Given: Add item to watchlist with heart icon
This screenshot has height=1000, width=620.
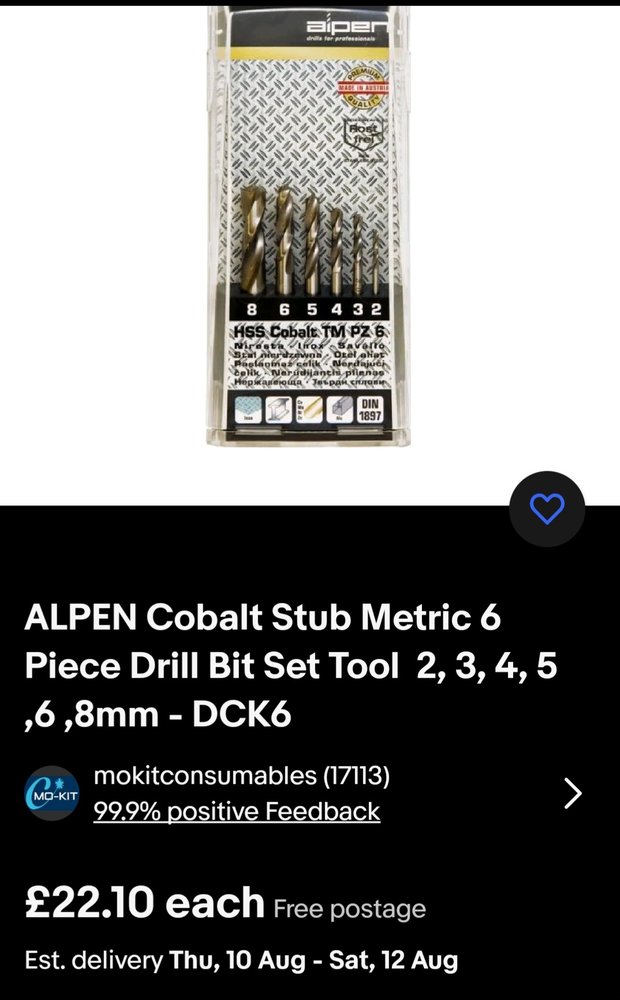Looking at the screenshot, I should (x=547, y=508).
